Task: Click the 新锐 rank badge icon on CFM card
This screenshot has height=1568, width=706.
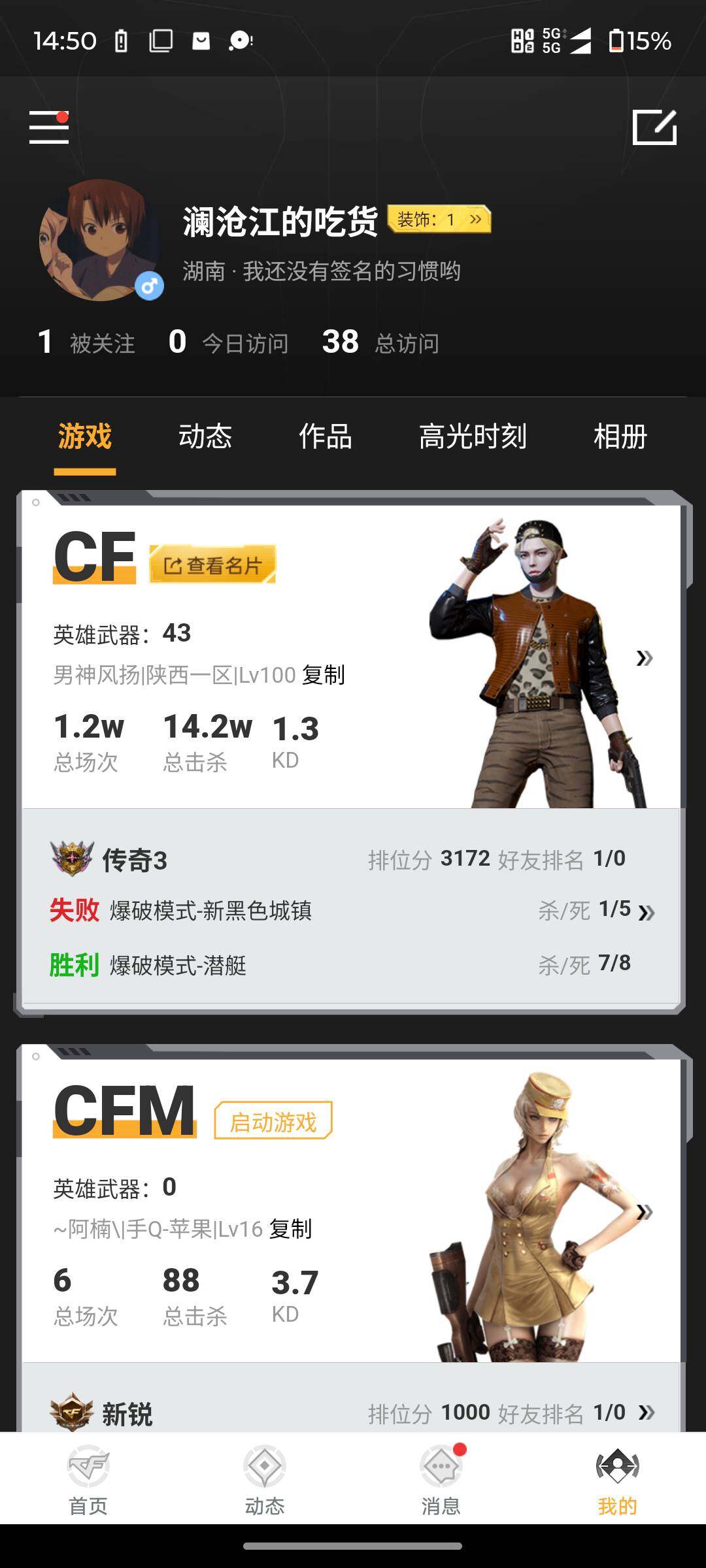Action: tap(72, 1411)
